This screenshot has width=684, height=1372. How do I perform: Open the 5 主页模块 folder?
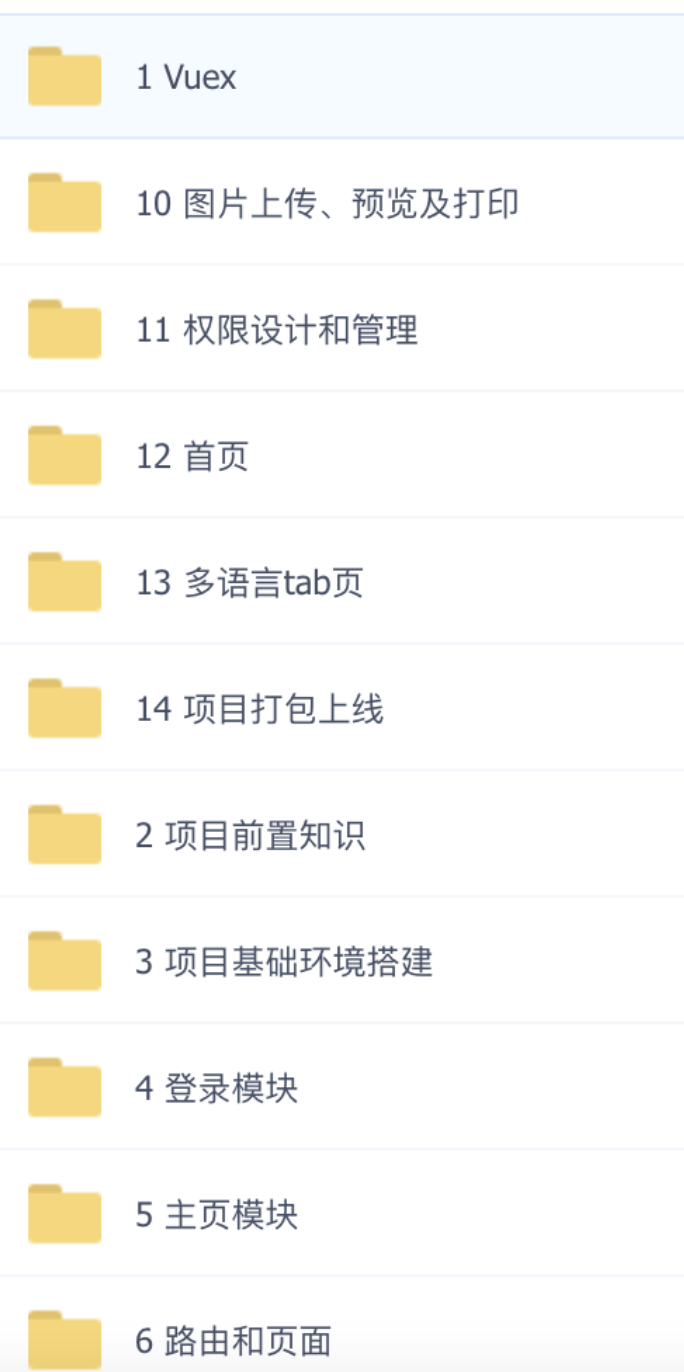(342, 1213)
